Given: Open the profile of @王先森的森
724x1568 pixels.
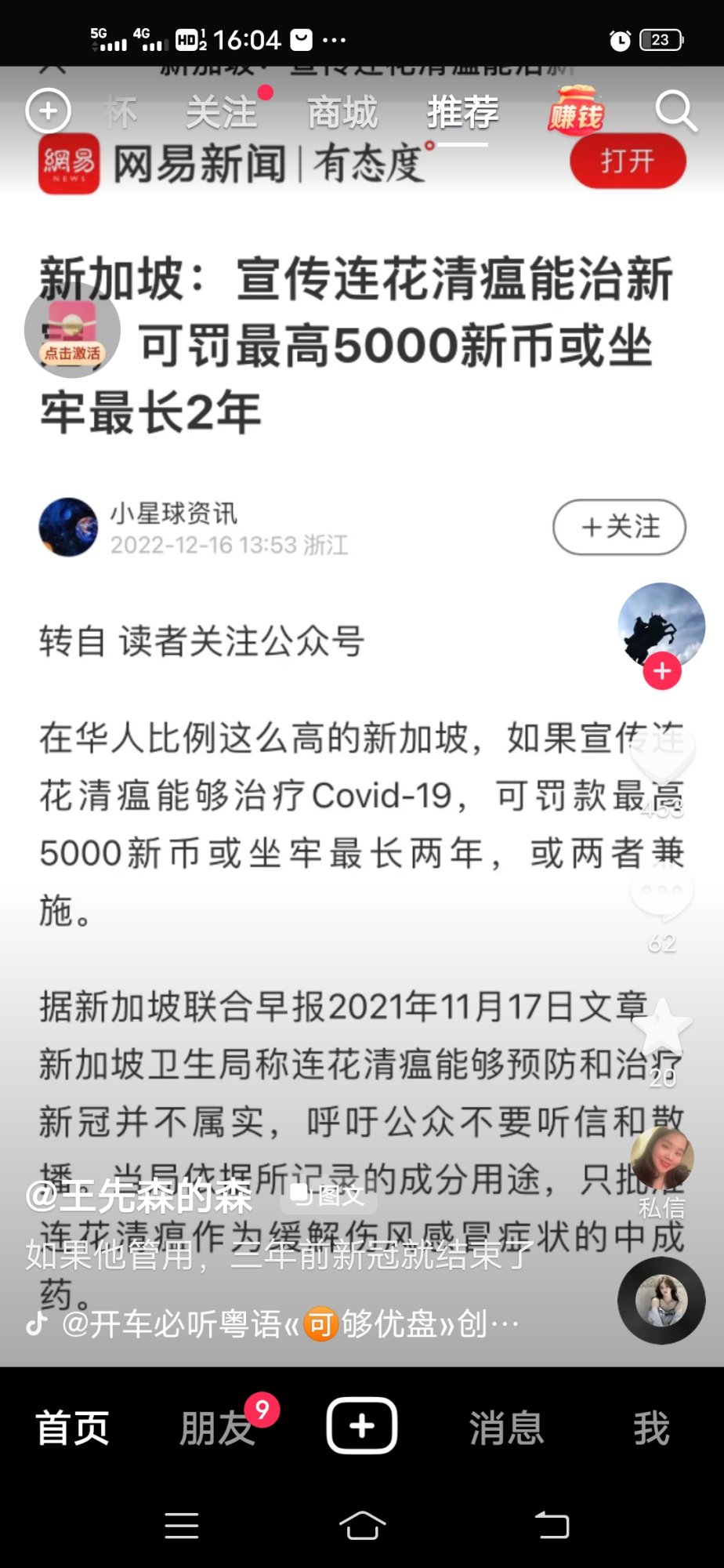Looking at the screenshot, I should (139, 1196).
